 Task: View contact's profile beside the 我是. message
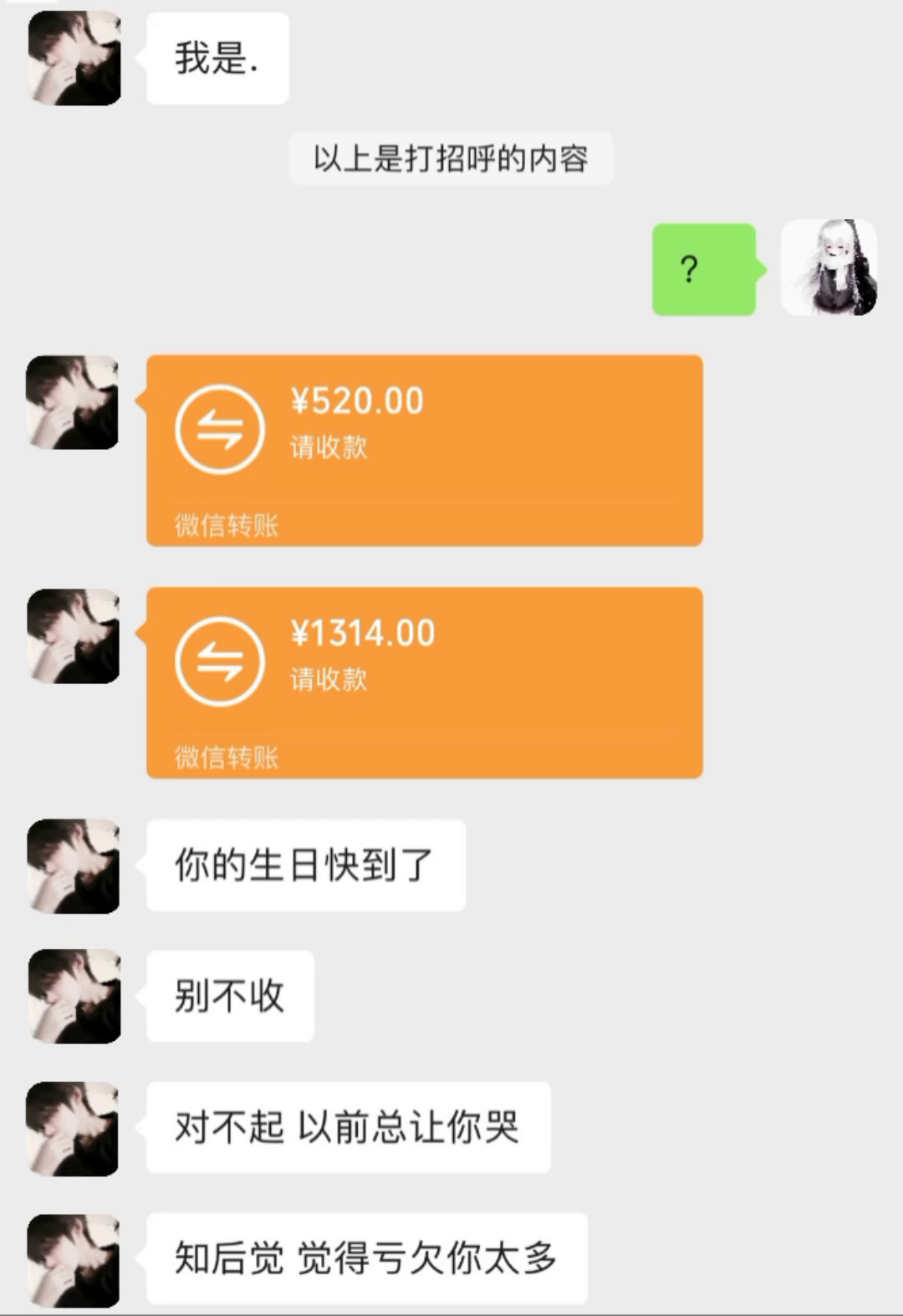(x=74, y=59)
